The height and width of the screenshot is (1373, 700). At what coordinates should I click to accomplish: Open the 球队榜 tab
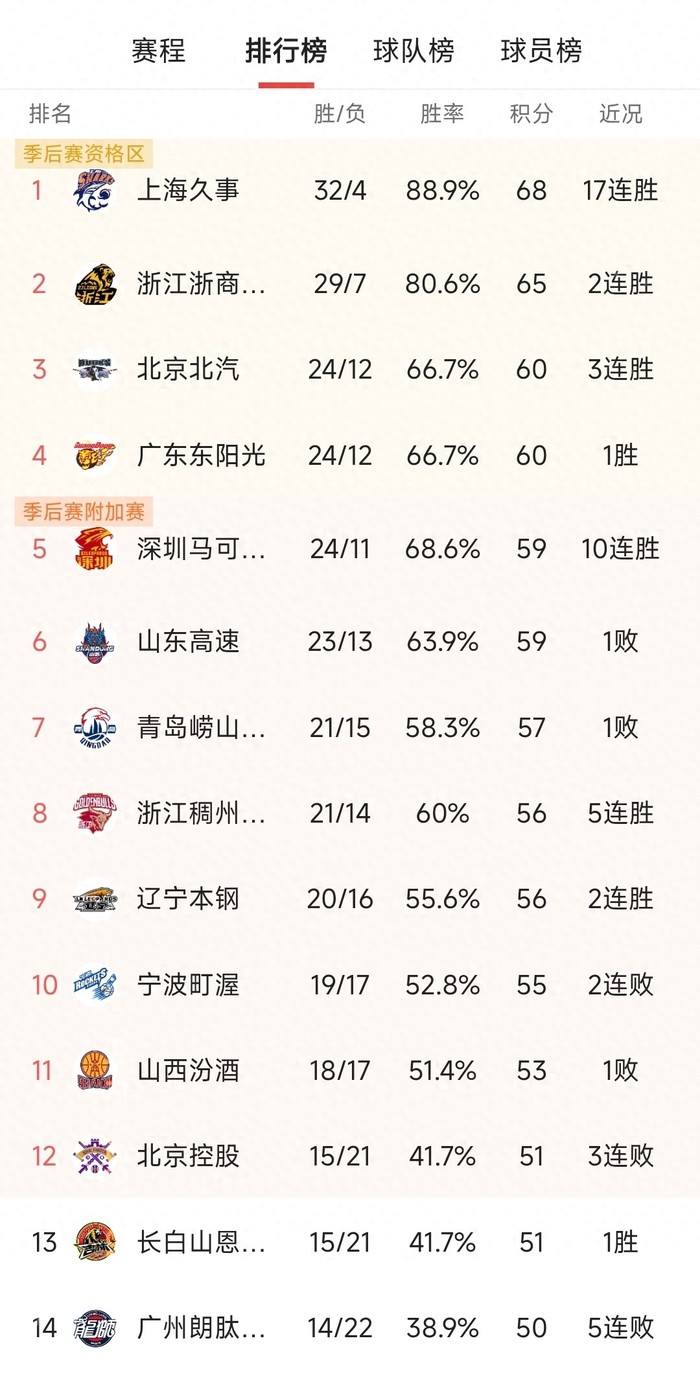pos(413,51)
